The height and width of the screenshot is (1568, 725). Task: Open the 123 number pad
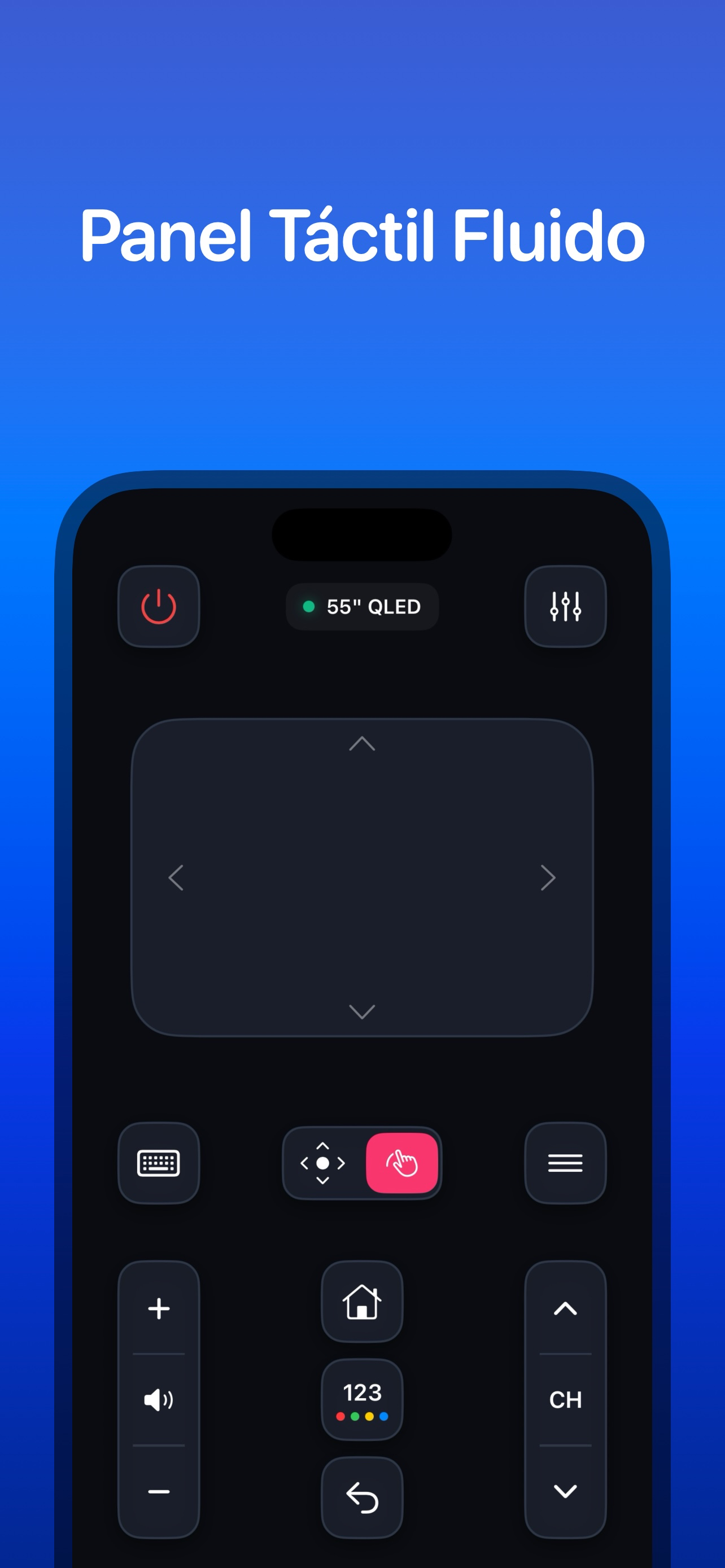click(362, 1392)
